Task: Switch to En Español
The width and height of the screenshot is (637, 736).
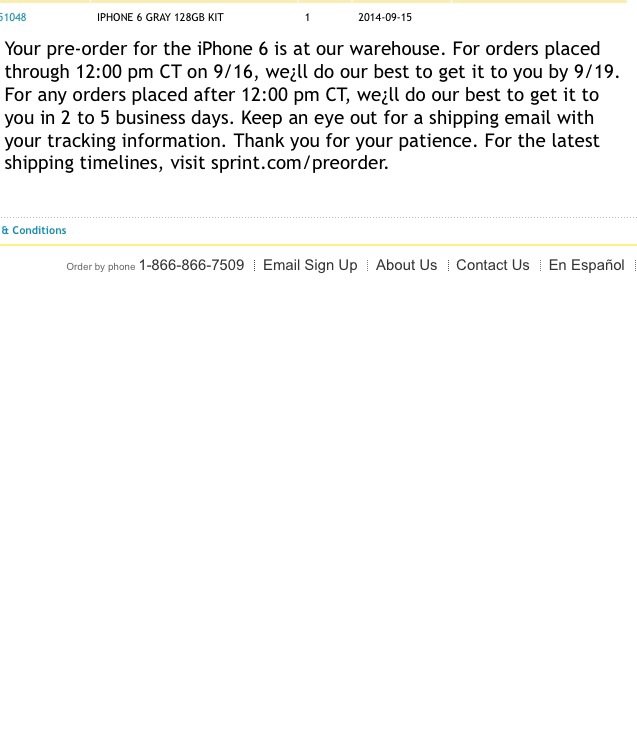Action: [x=587, y=265]
